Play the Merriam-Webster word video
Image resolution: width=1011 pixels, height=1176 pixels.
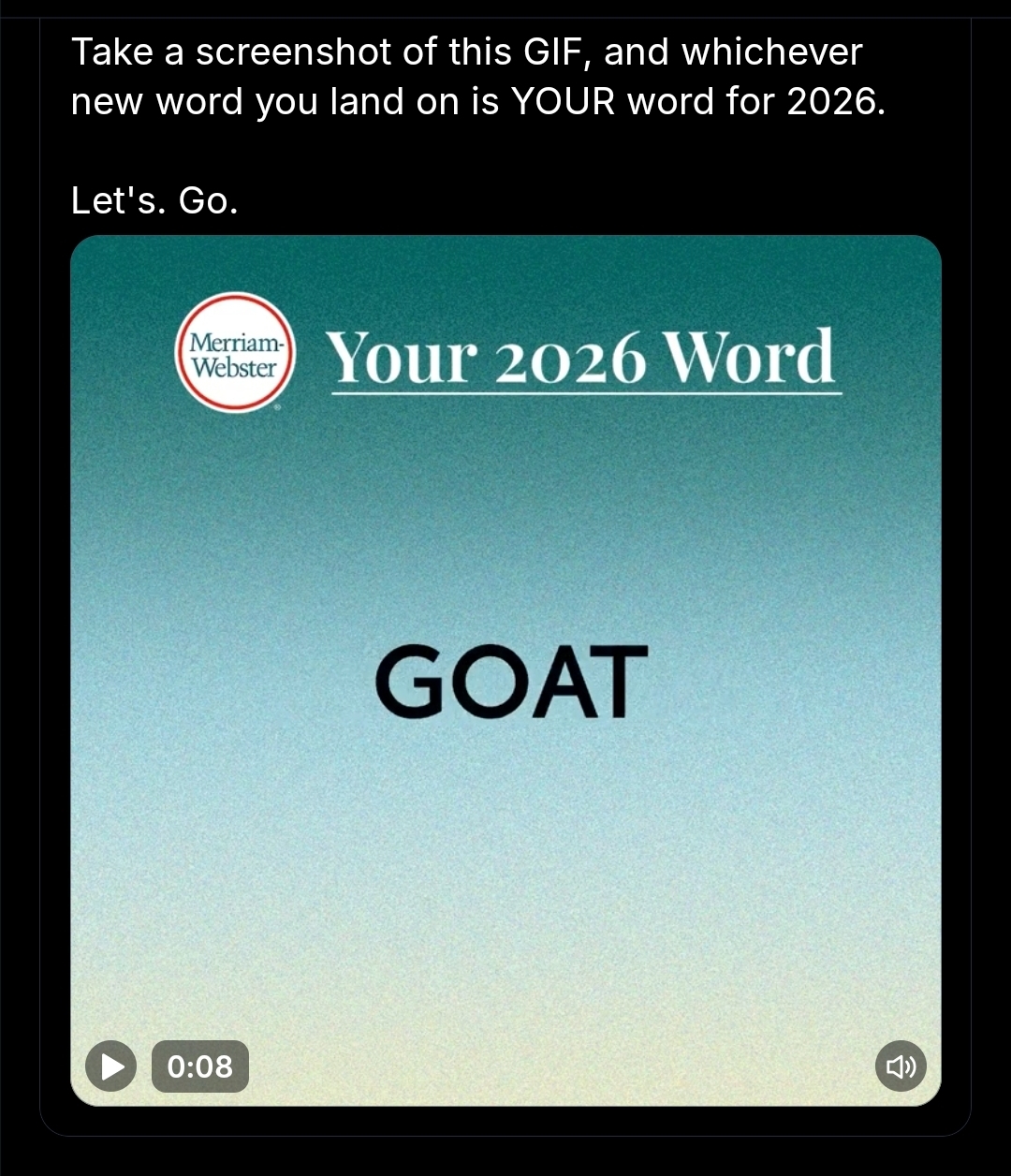[111, 1066]
